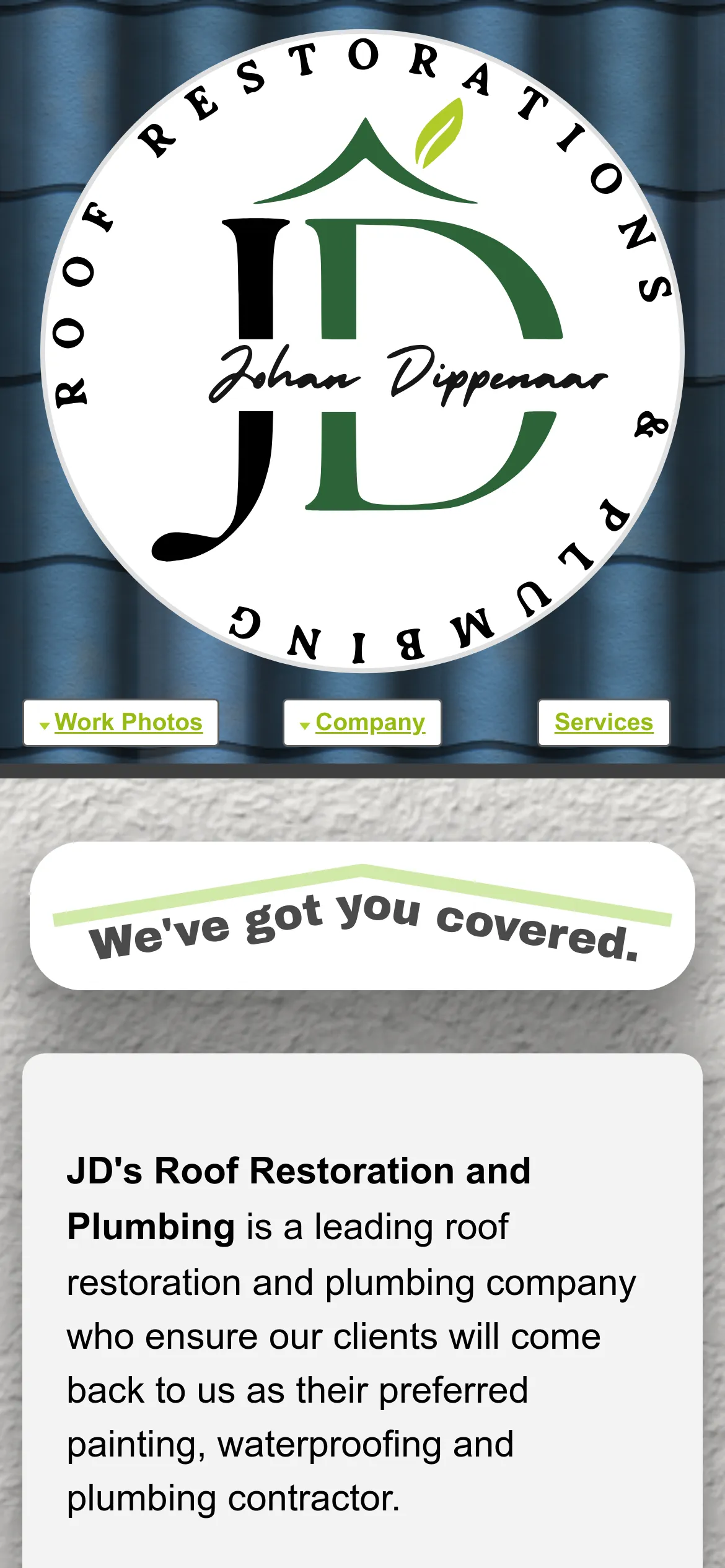
Task: Expand the Work Photos dropdown menu
Action: coord(121,723)
